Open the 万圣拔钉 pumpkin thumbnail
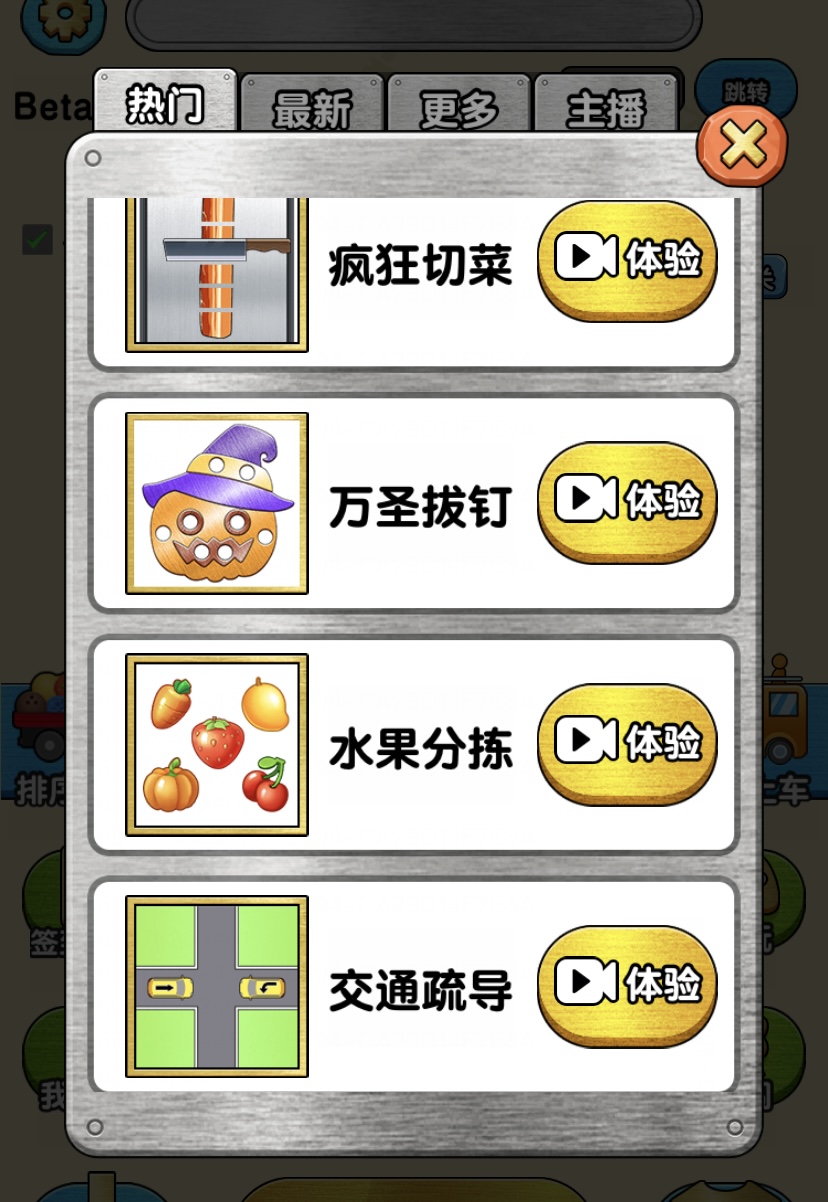The image size is (828, 1202). point(217,503)
